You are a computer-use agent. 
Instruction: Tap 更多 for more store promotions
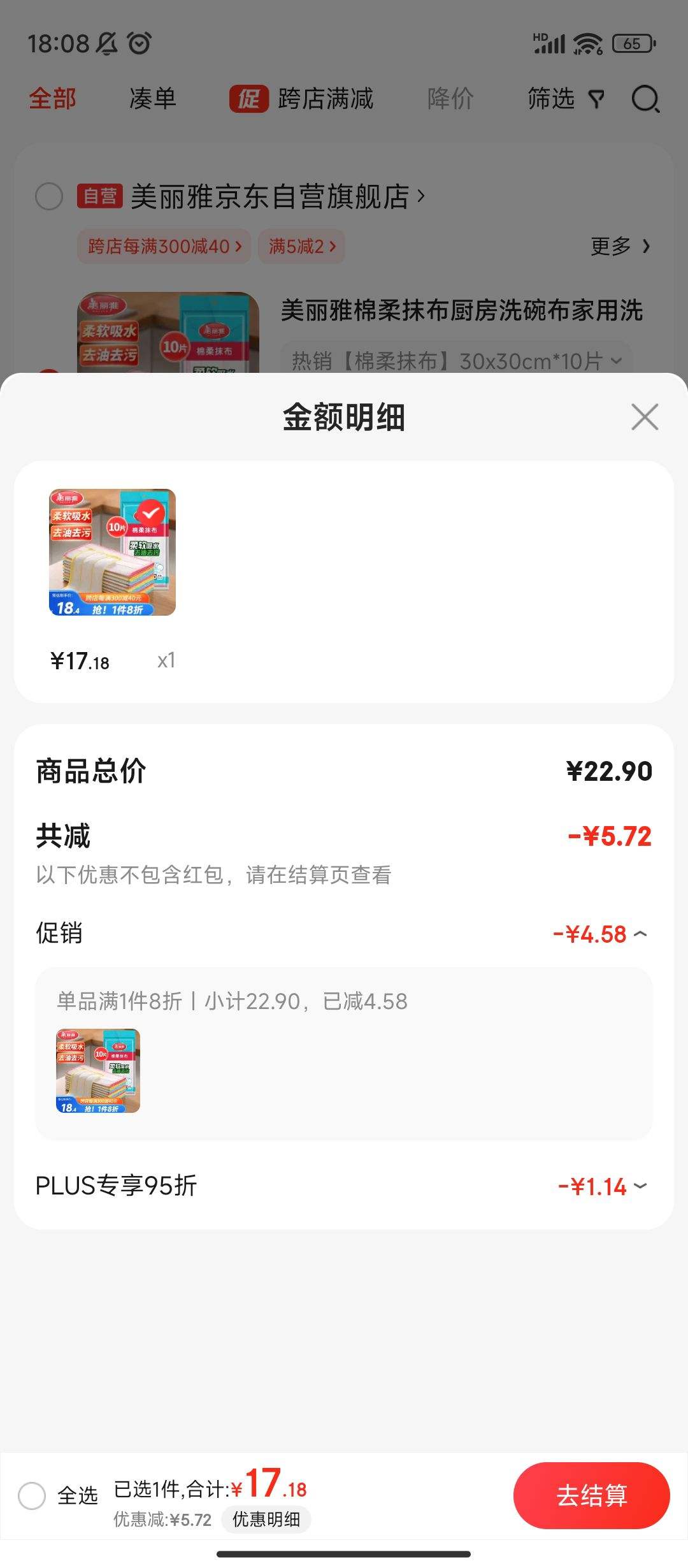[620, 246]
